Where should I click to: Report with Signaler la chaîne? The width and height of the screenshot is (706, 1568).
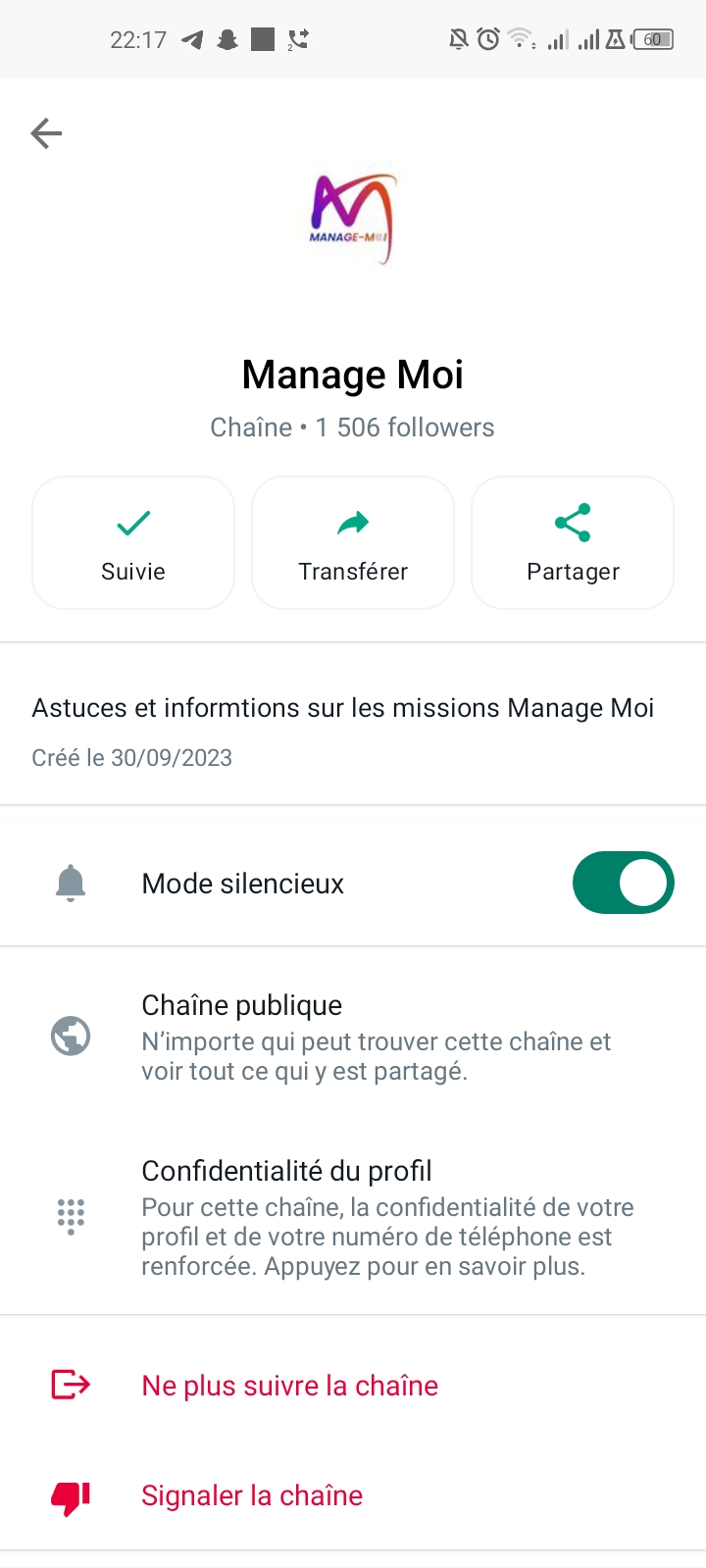tap(252, 1495)
